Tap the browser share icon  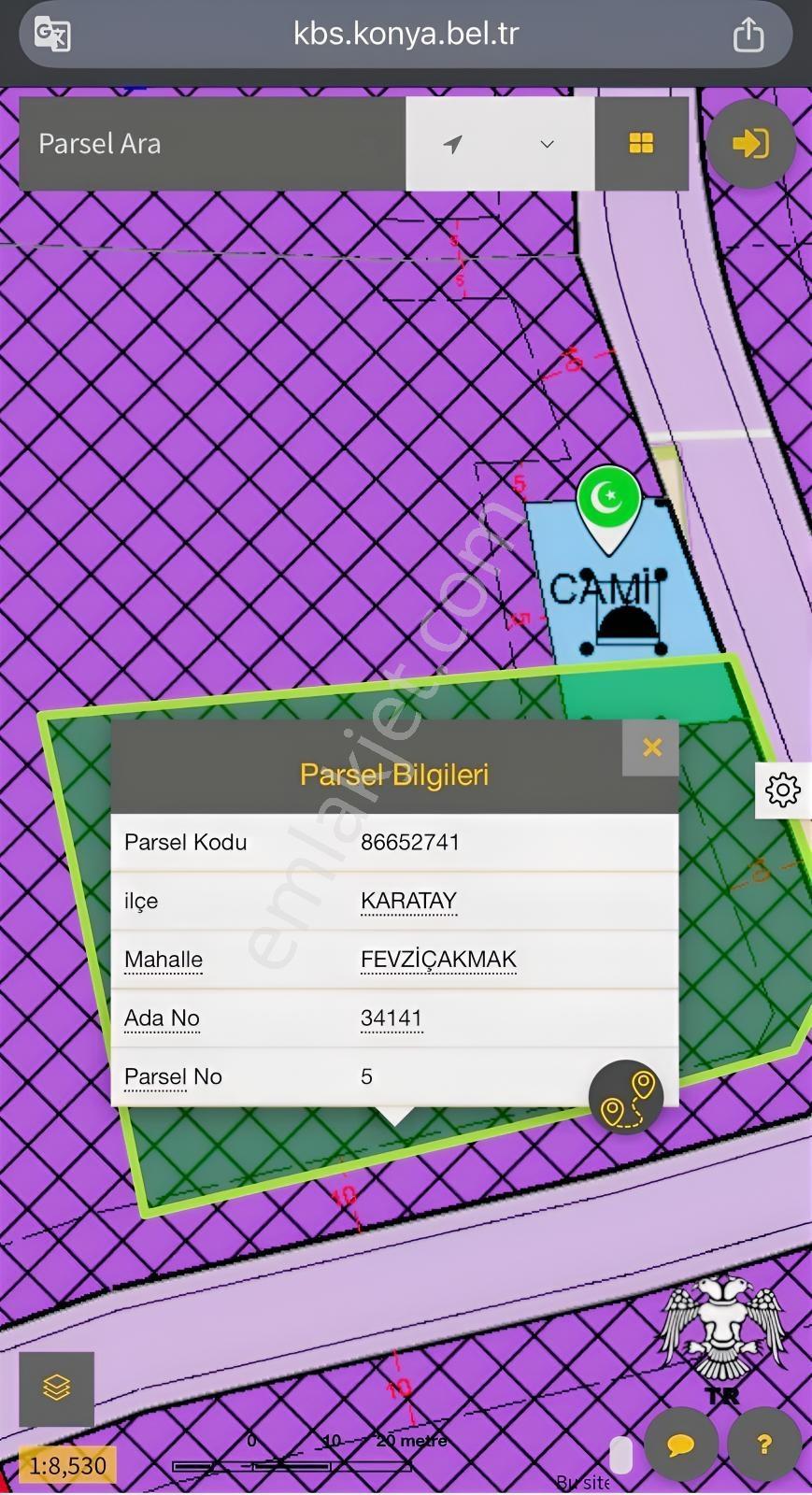(x=748, y=35)
